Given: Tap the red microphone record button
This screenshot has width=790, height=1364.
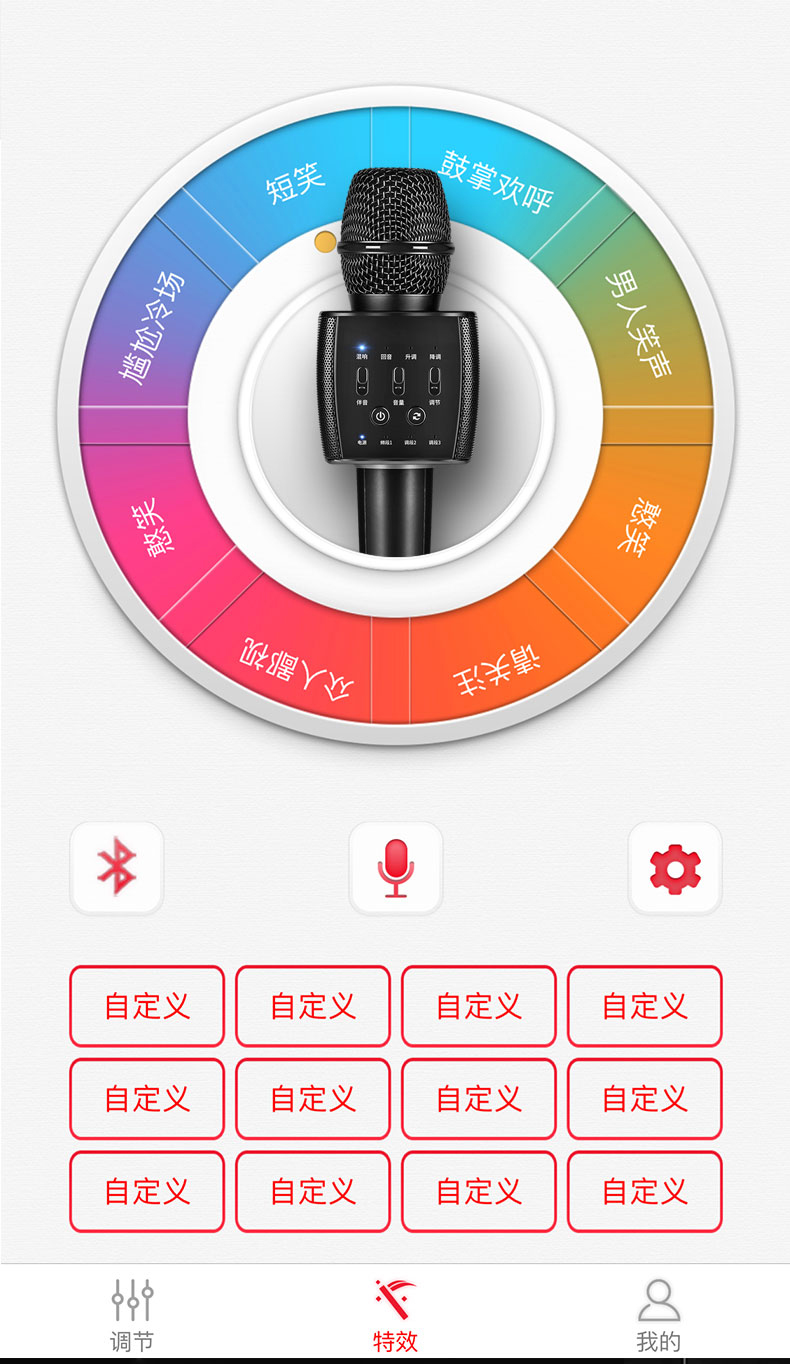Looking at the screenshot, I should pos(396,868).
